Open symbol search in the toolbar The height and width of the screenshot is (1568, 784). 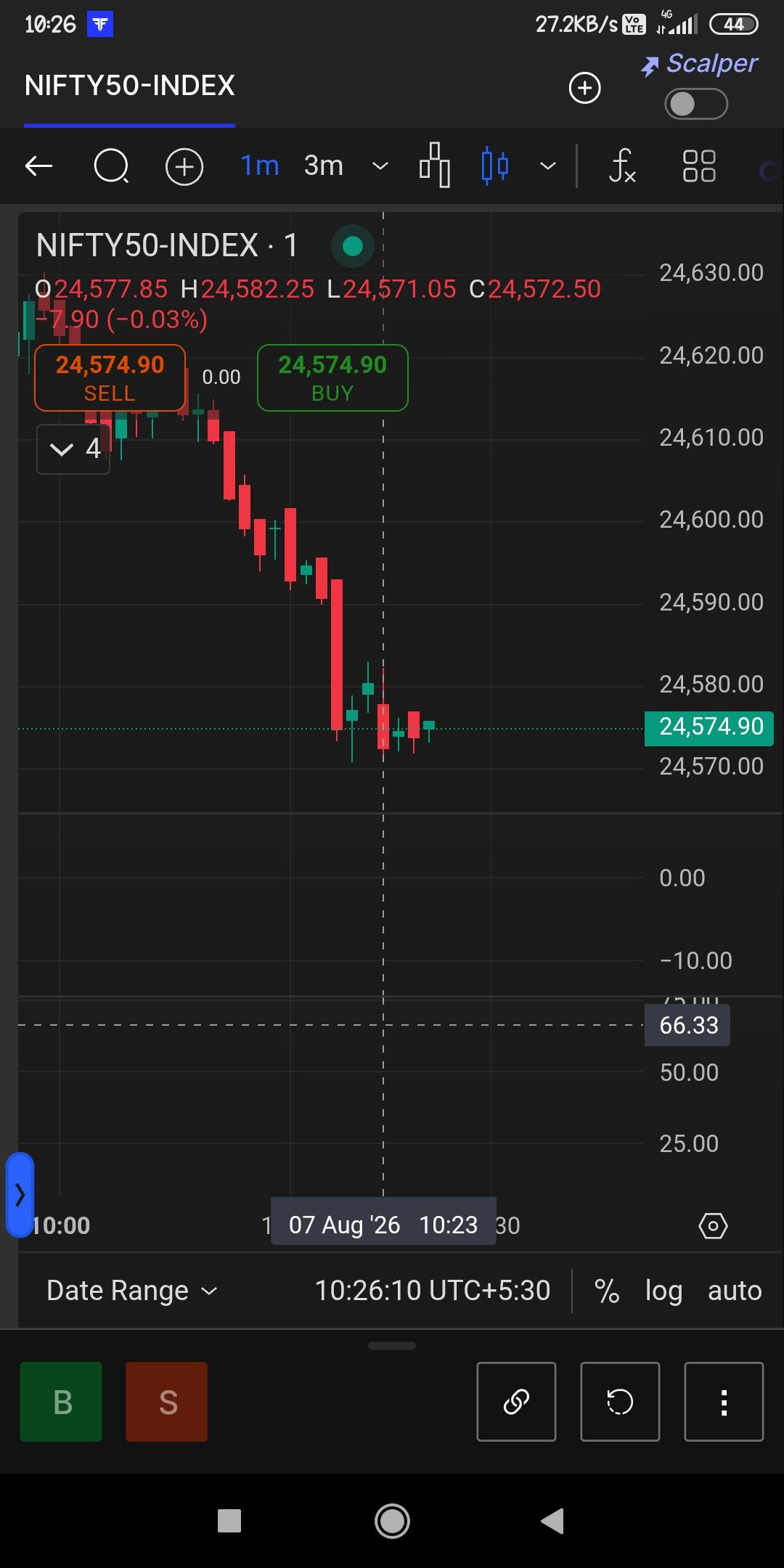coord(112,166)
